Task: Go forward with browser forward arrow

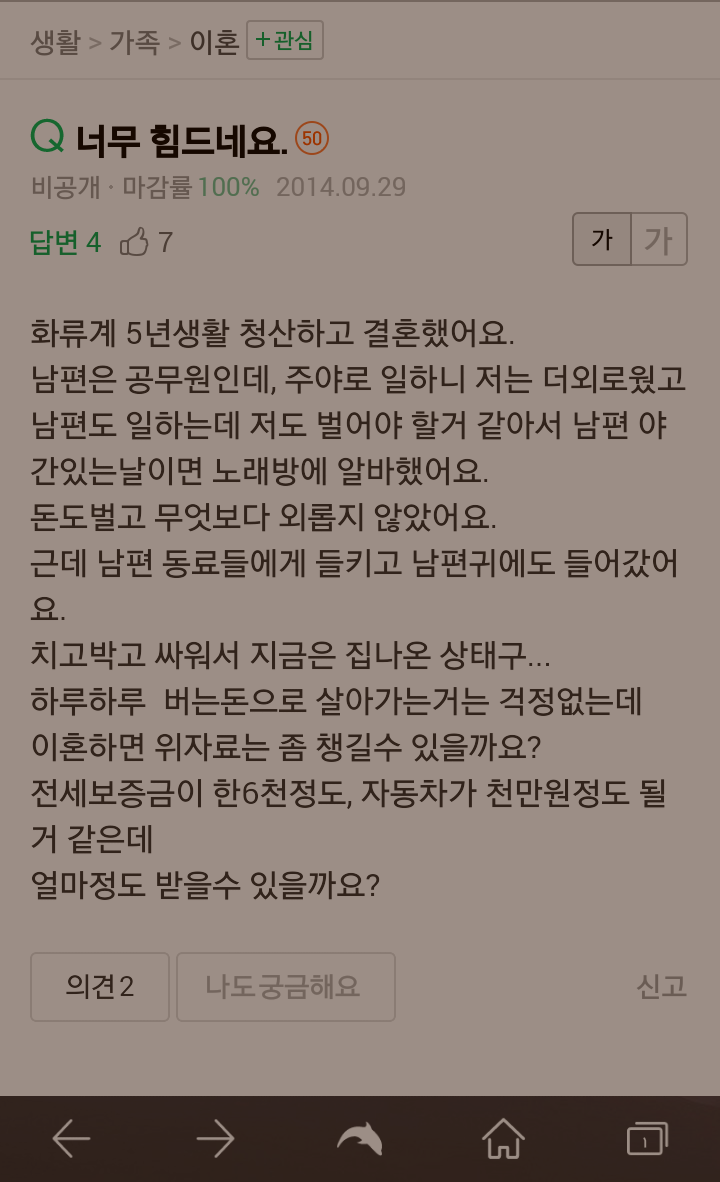Action: click(x=215, y=1138)
